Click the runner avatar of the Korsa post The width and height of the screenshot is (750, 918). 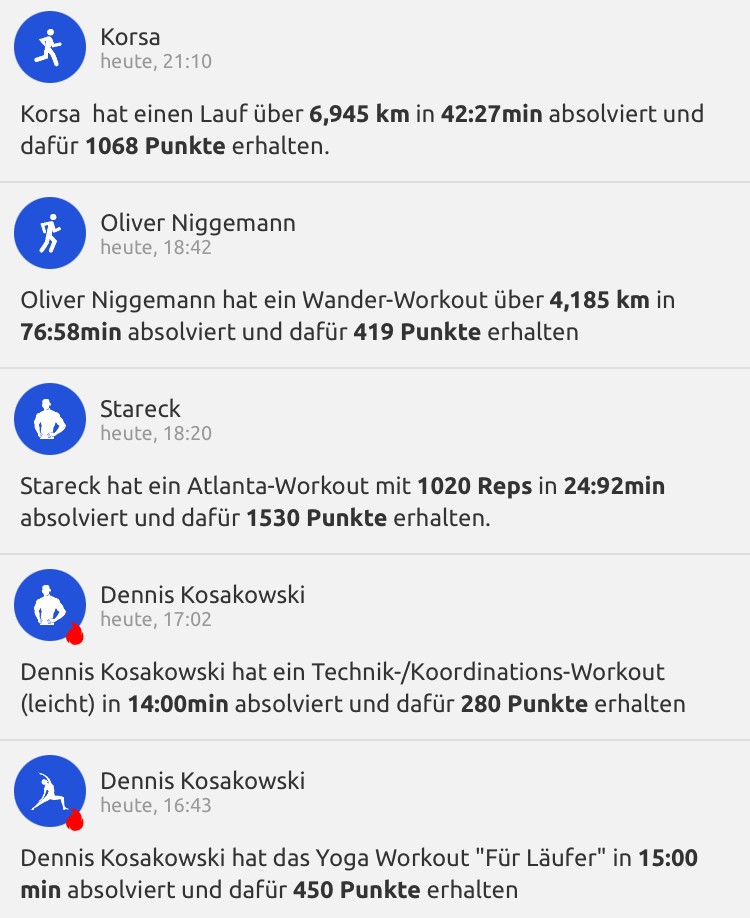pos(49,46)
